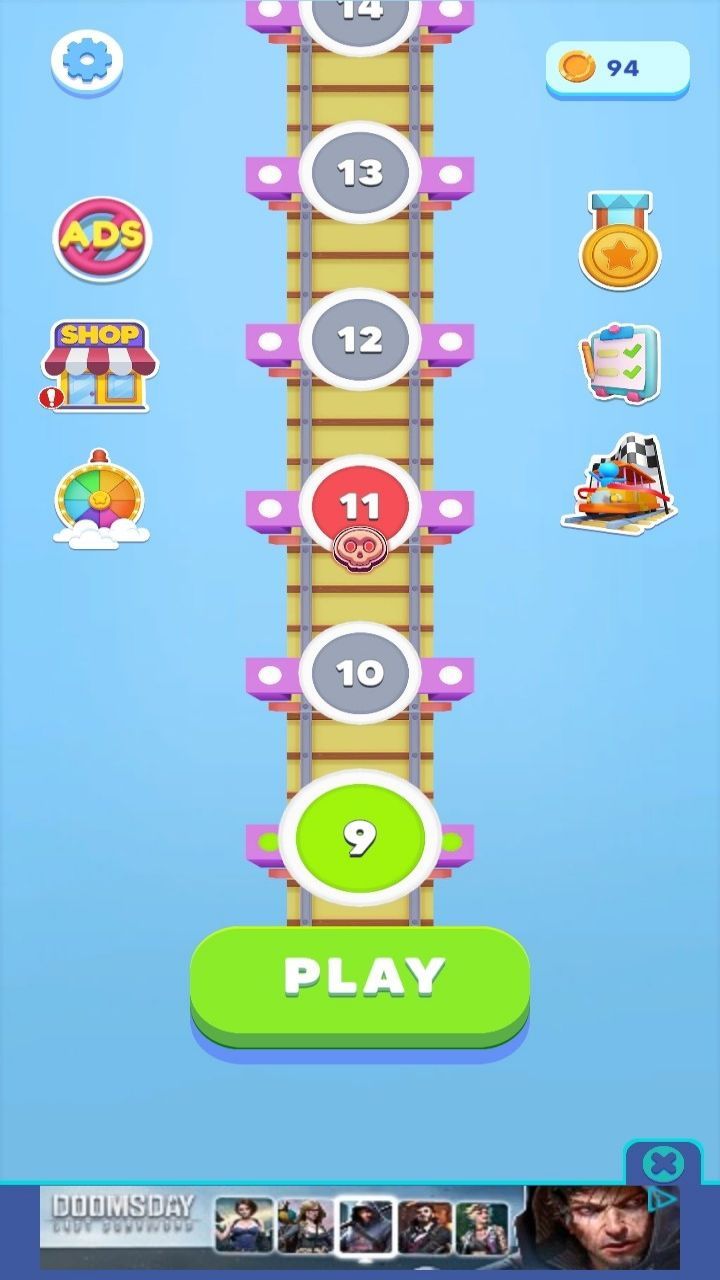Open the Shop
Screen dimensions: 720x1280
[x=99, y=366]
